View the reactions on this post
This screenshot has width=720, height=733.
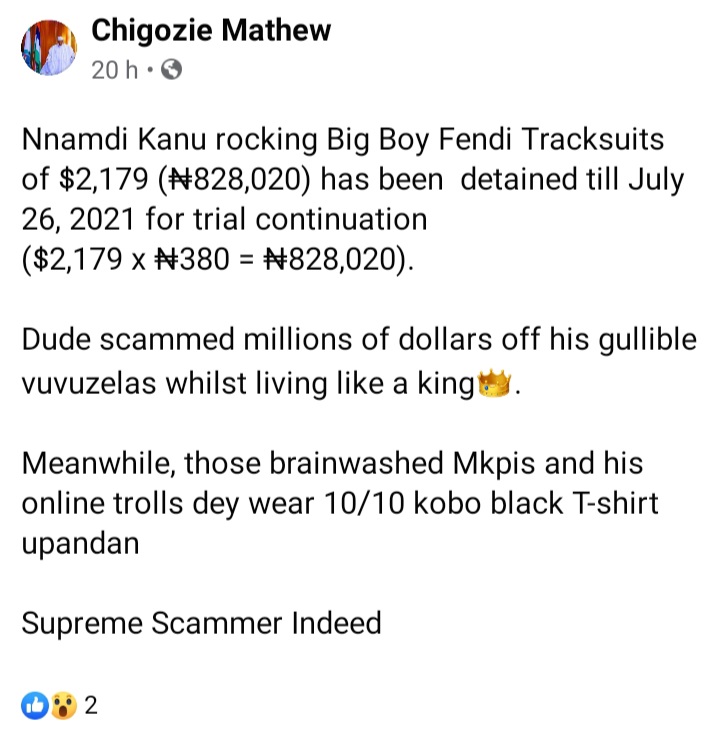point(61,706)
